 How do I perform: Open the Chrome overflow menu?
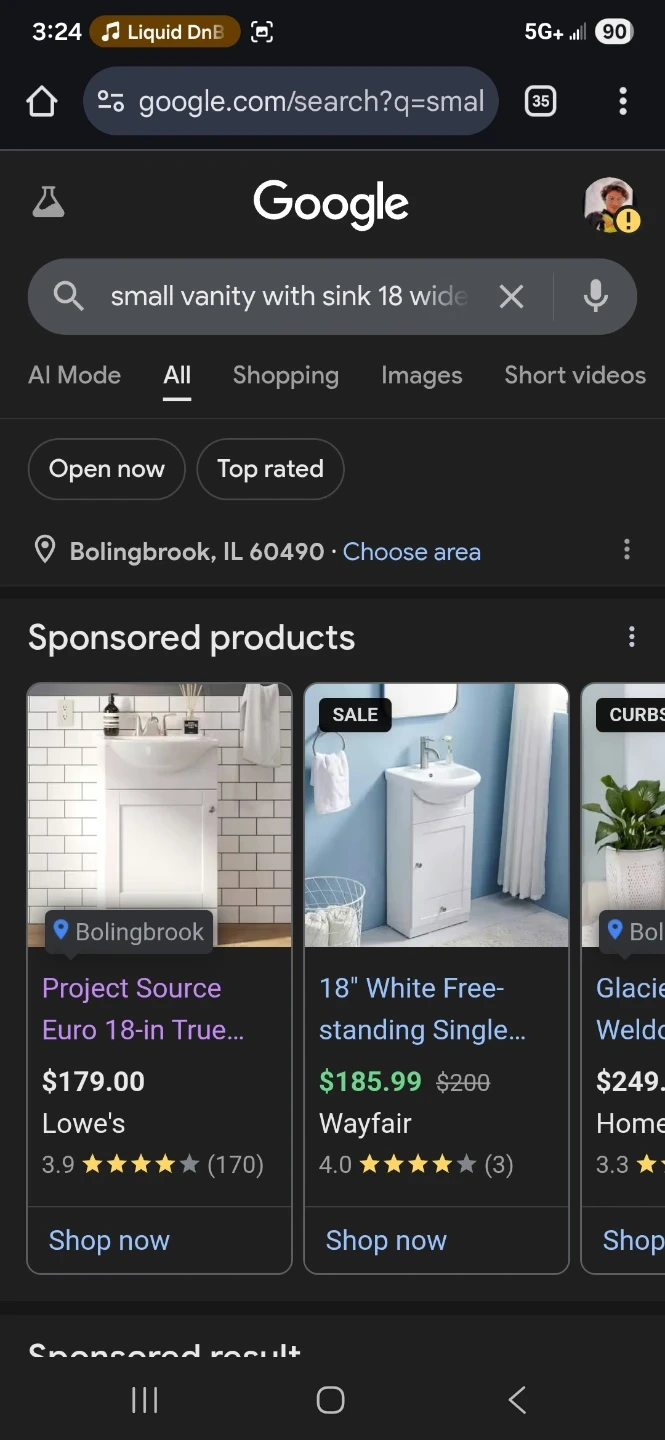[623, 101]
